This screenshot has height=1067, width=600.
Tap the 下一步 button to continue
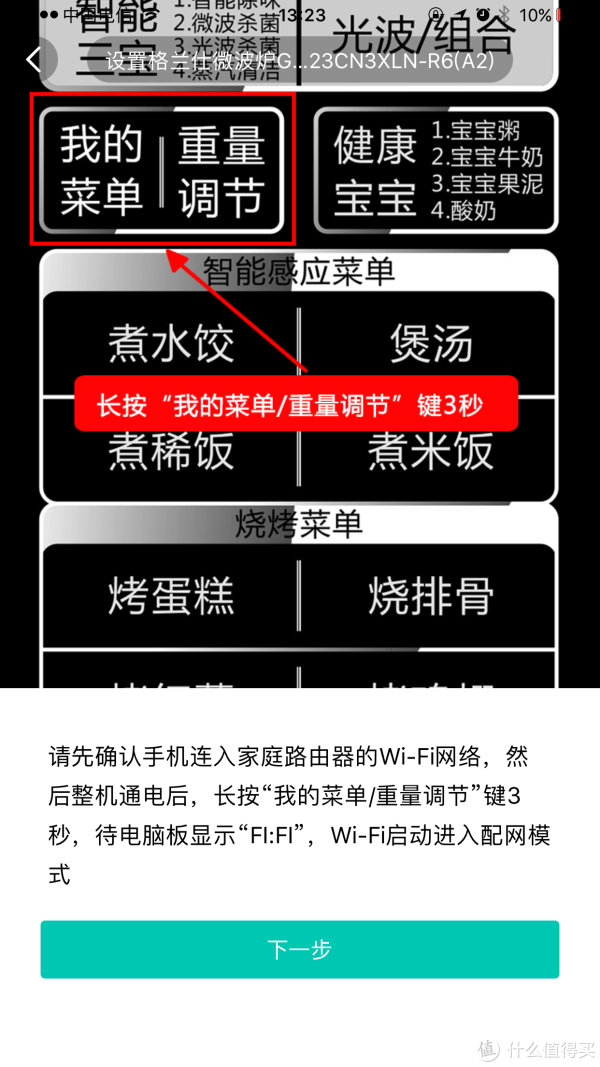[x=300, y=949]
